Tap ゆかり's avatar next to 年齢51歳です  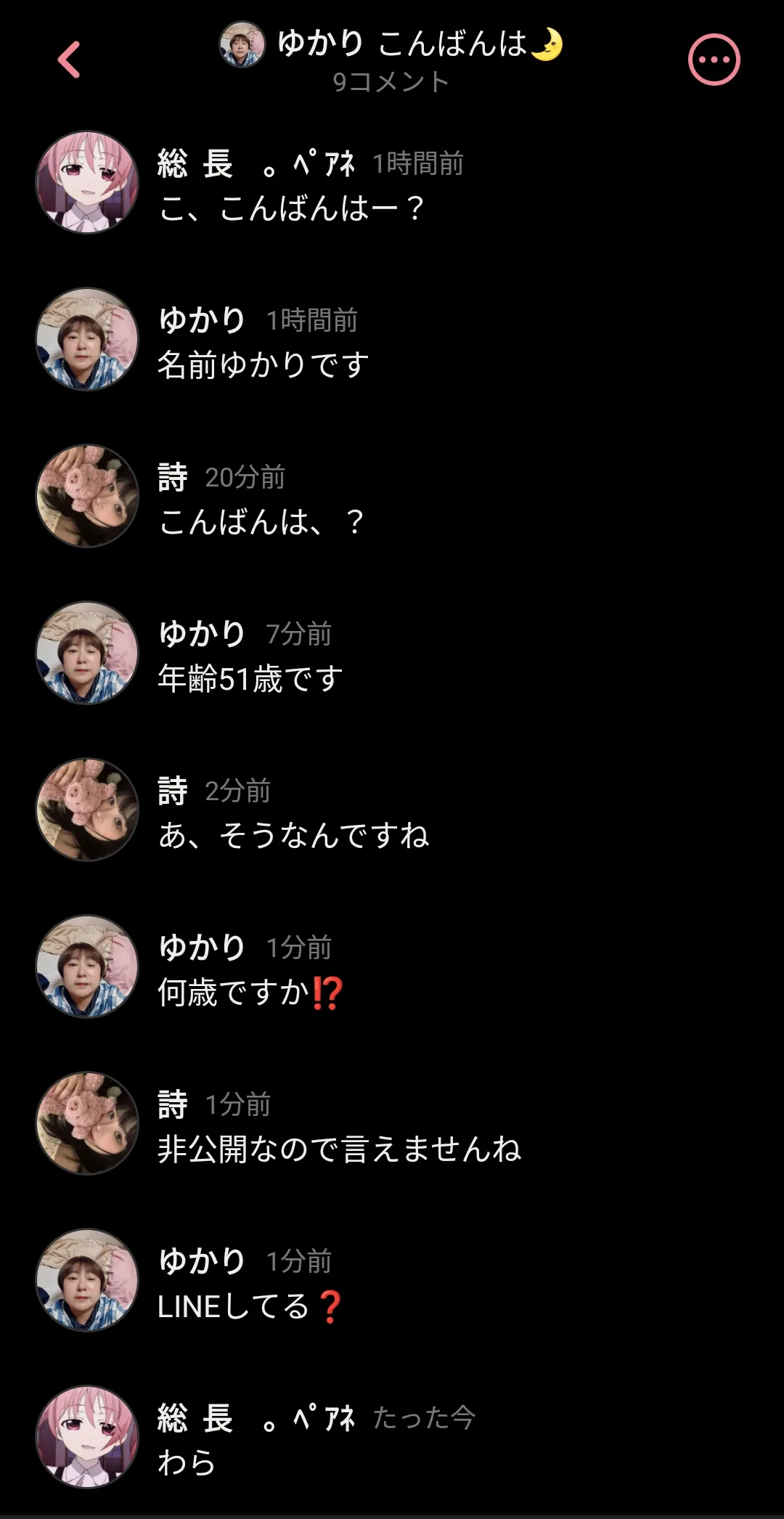[x=87, y=653]
